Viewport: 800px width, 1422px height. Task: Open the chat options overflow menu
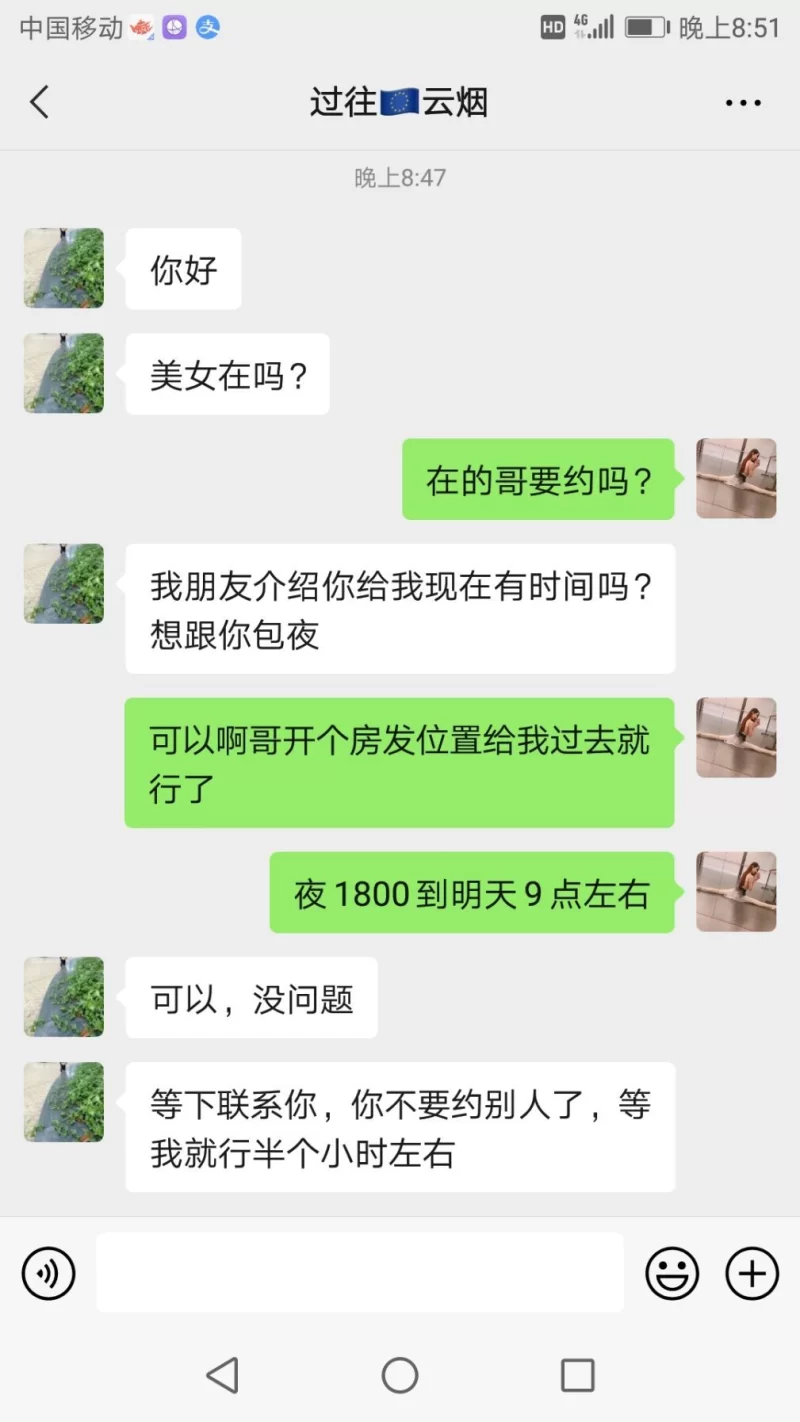click(x=743, y=102)
